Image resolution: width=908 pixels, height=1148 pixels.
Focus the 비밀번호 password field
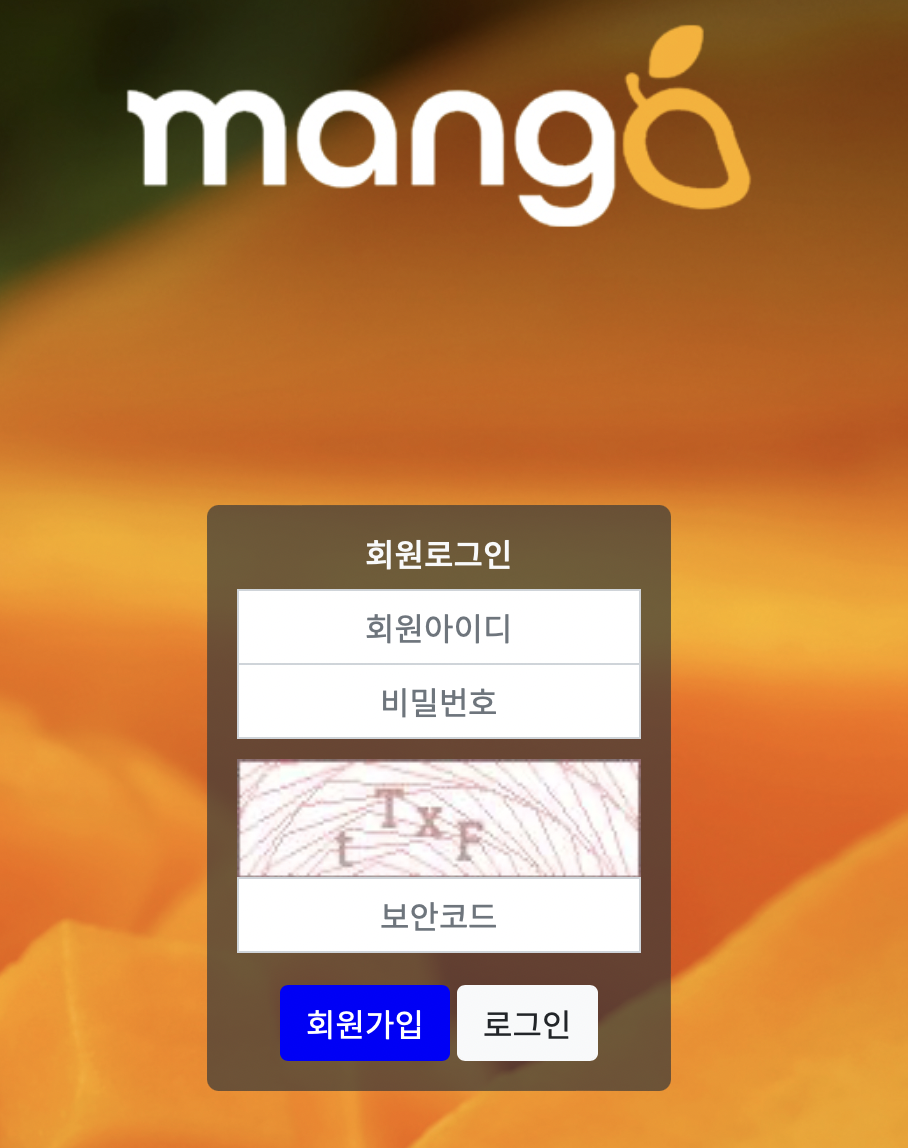coord(438,702)
